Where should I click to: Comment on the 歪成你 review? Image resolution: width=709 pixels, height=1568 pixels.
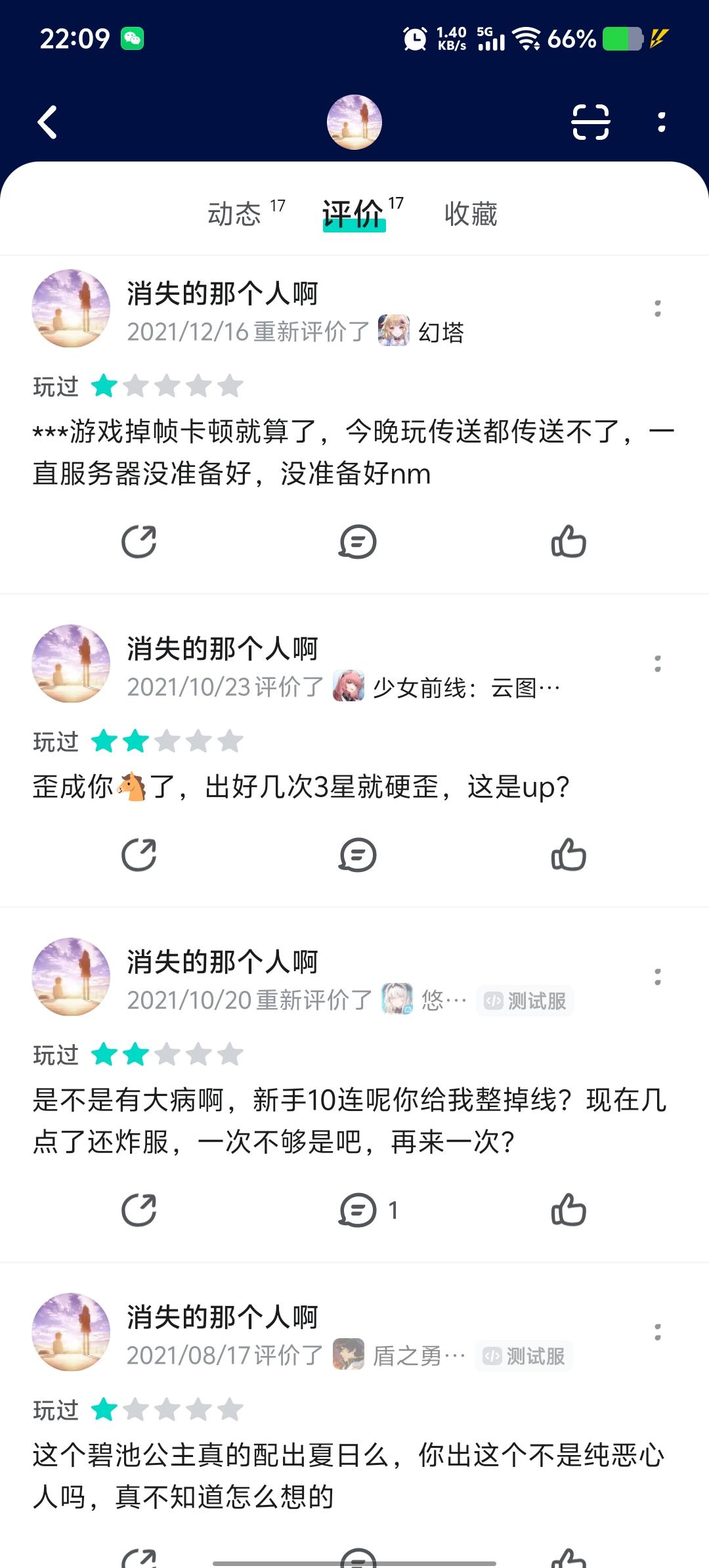coord(358,856)
